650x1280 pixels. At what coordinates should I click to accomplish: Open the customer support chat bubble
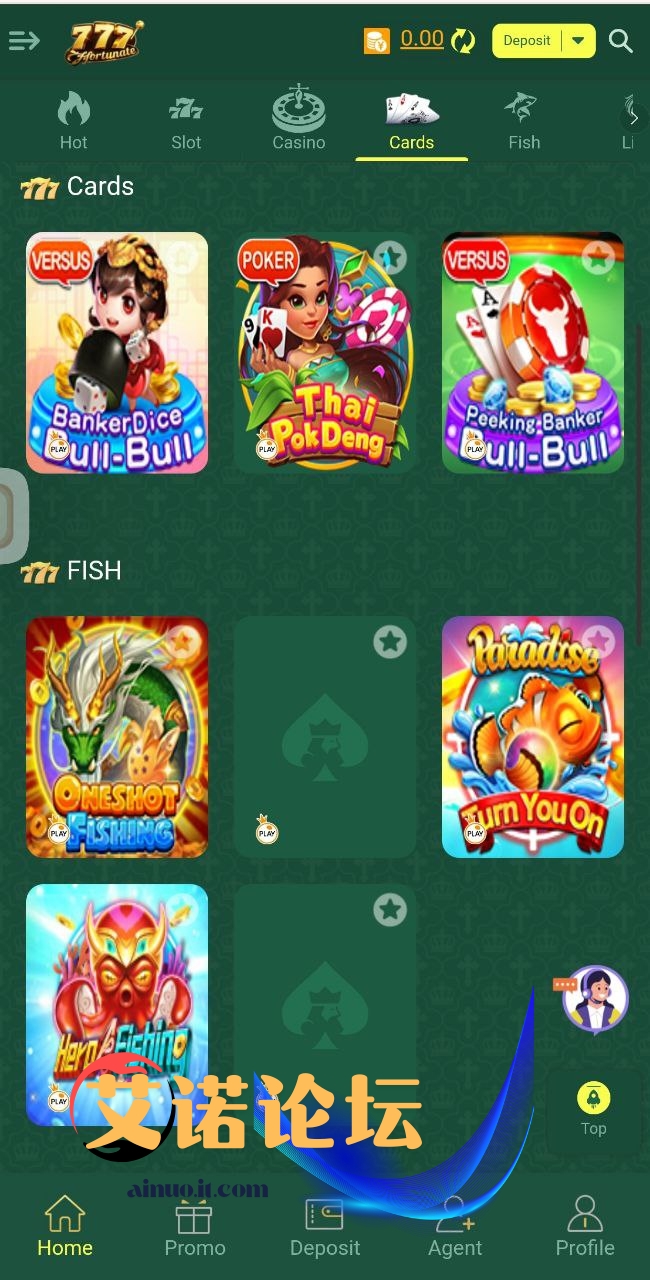coord(595,998)
